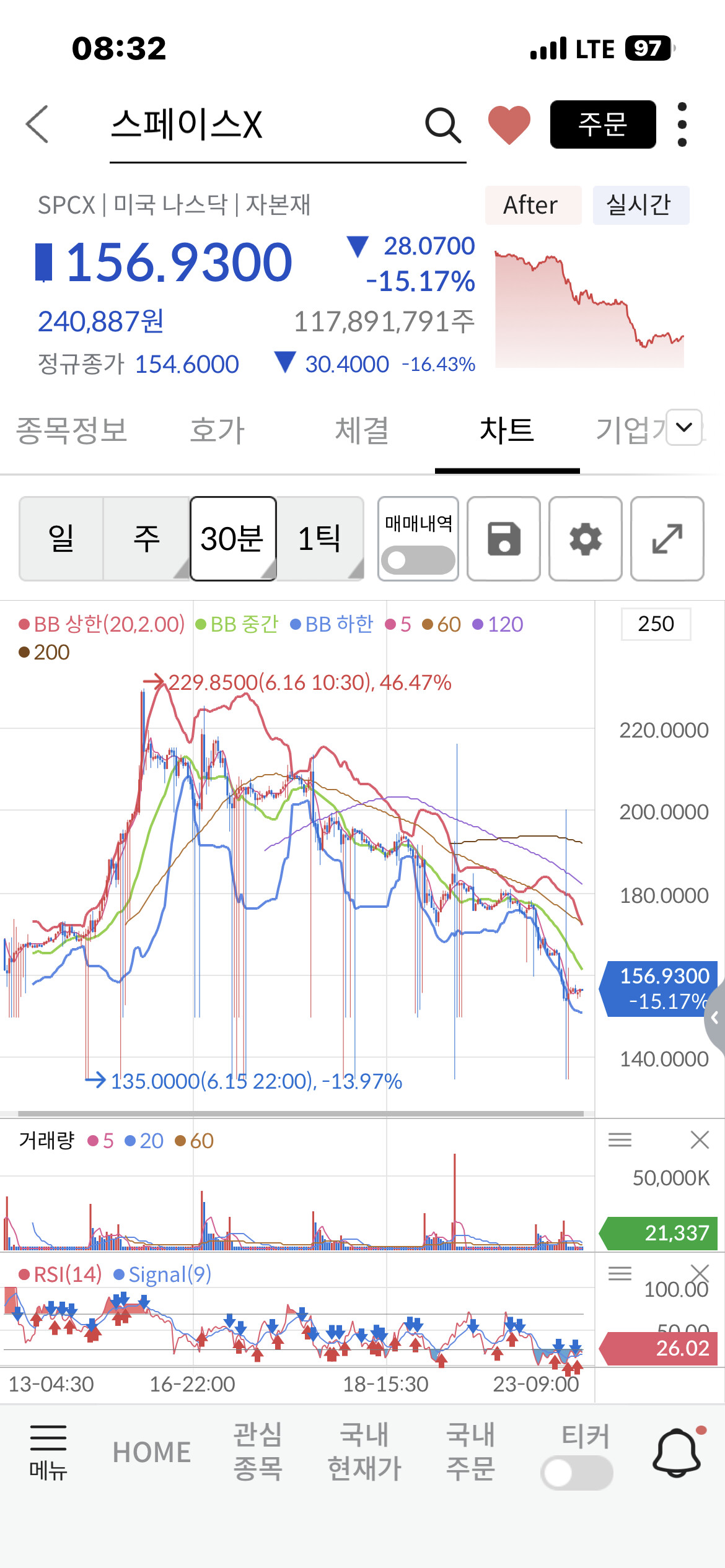
Task: Expand the chart to fullscreen
Action: 667,539
